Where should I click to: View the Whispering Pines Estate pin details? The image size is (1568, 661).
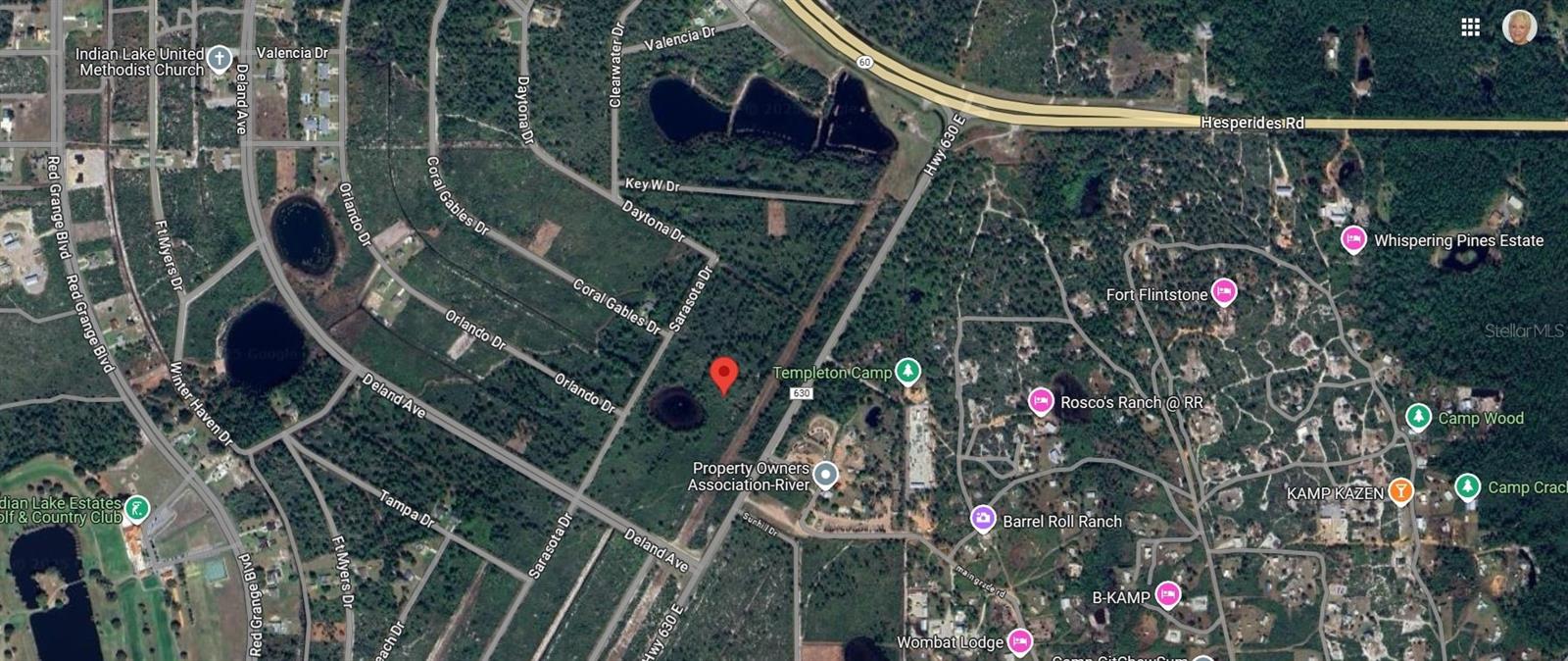1353,238
